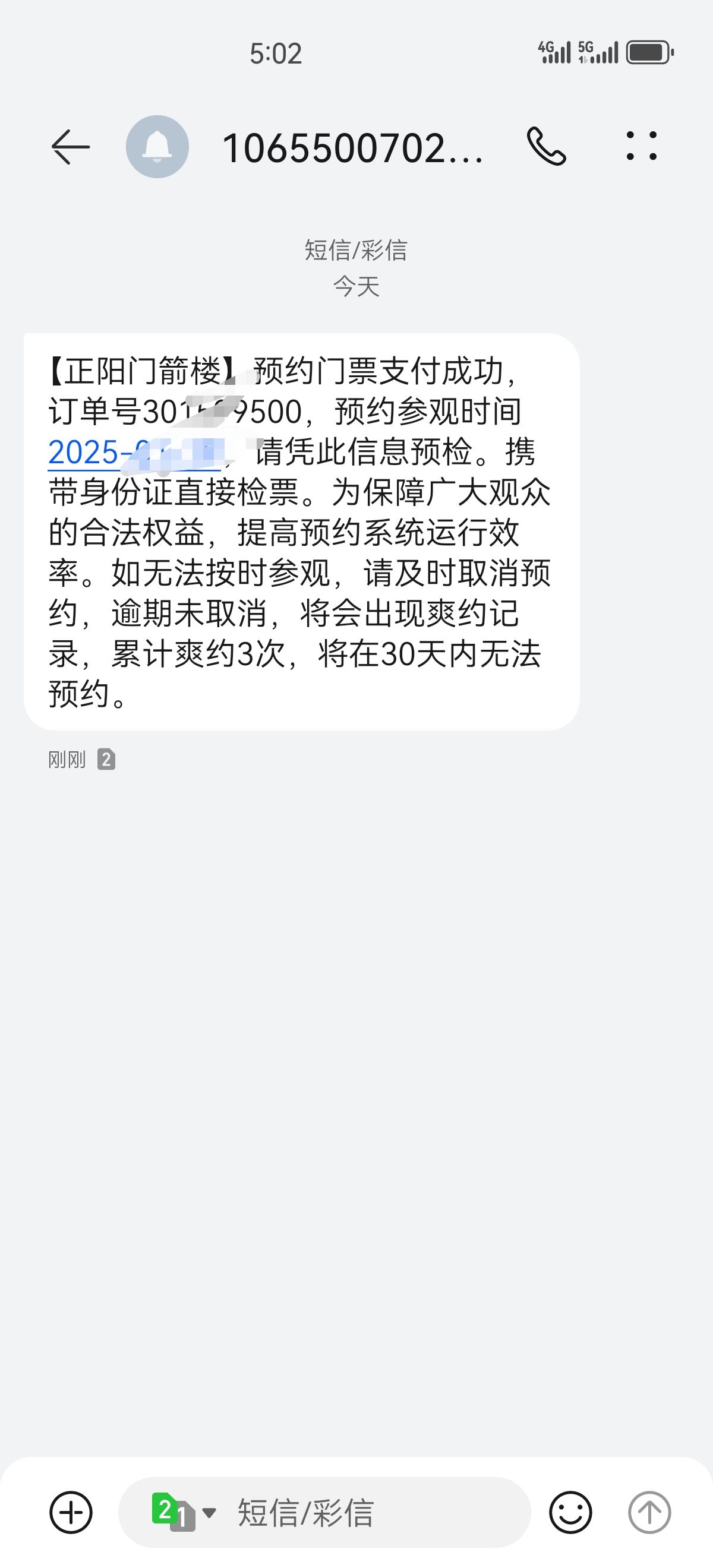The height and width of the screenshot is (1568, 713).
Task: Go back to the message list
Action: [x=70, y=147]
